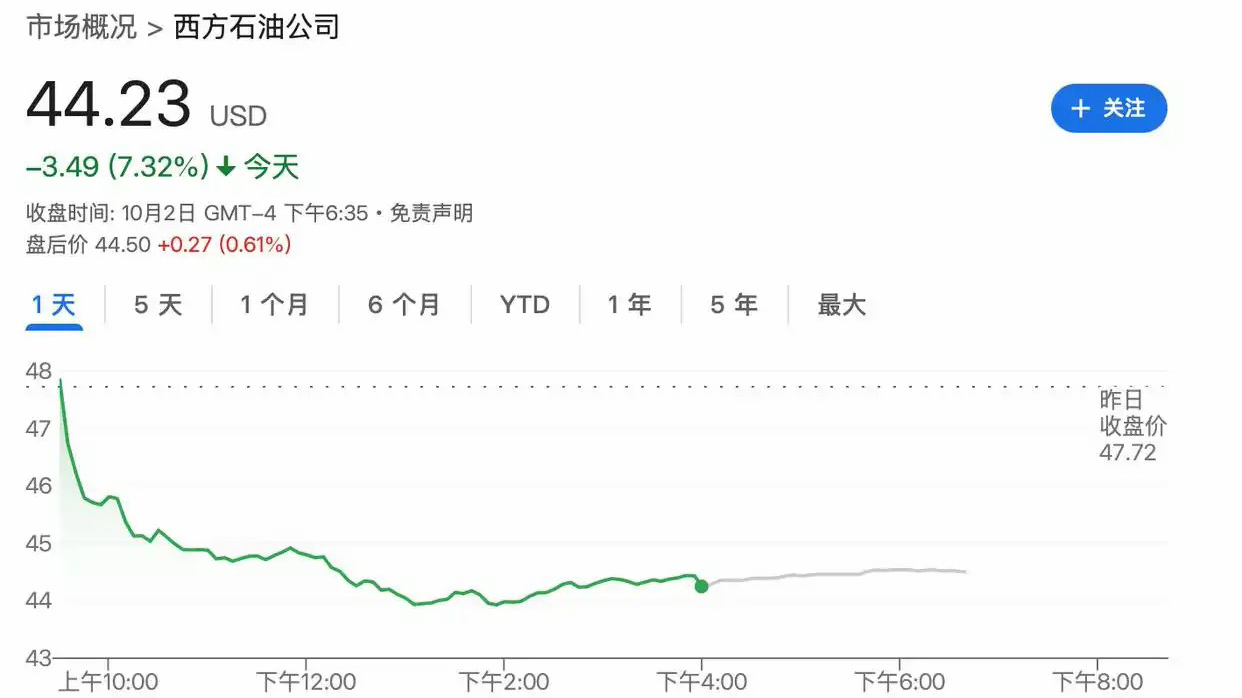Switch to the YTD tab
This screenshot has height=698, width=1242.
[525, 305]
